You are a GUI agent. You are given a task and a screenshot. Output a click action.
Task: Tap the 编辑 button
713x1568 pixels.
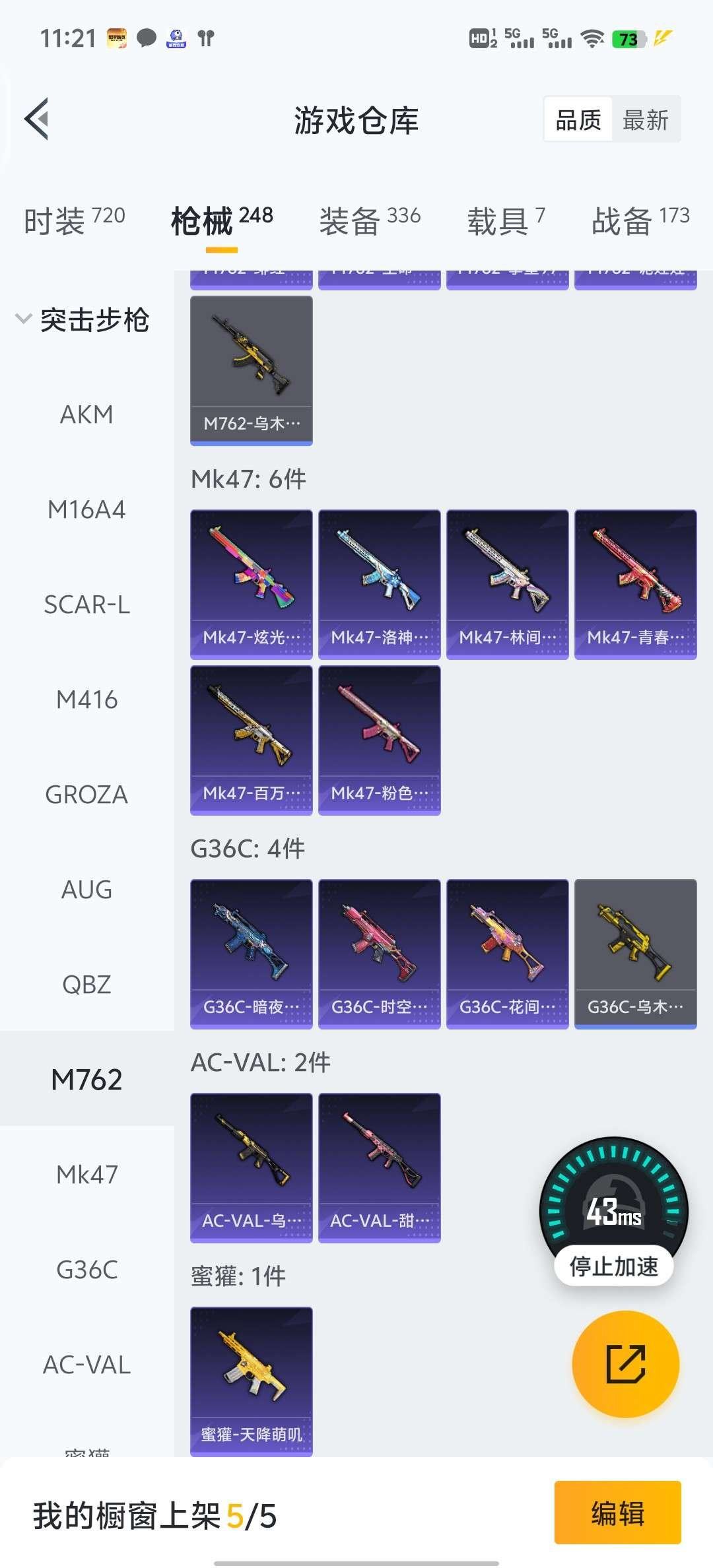[617, 1513]
